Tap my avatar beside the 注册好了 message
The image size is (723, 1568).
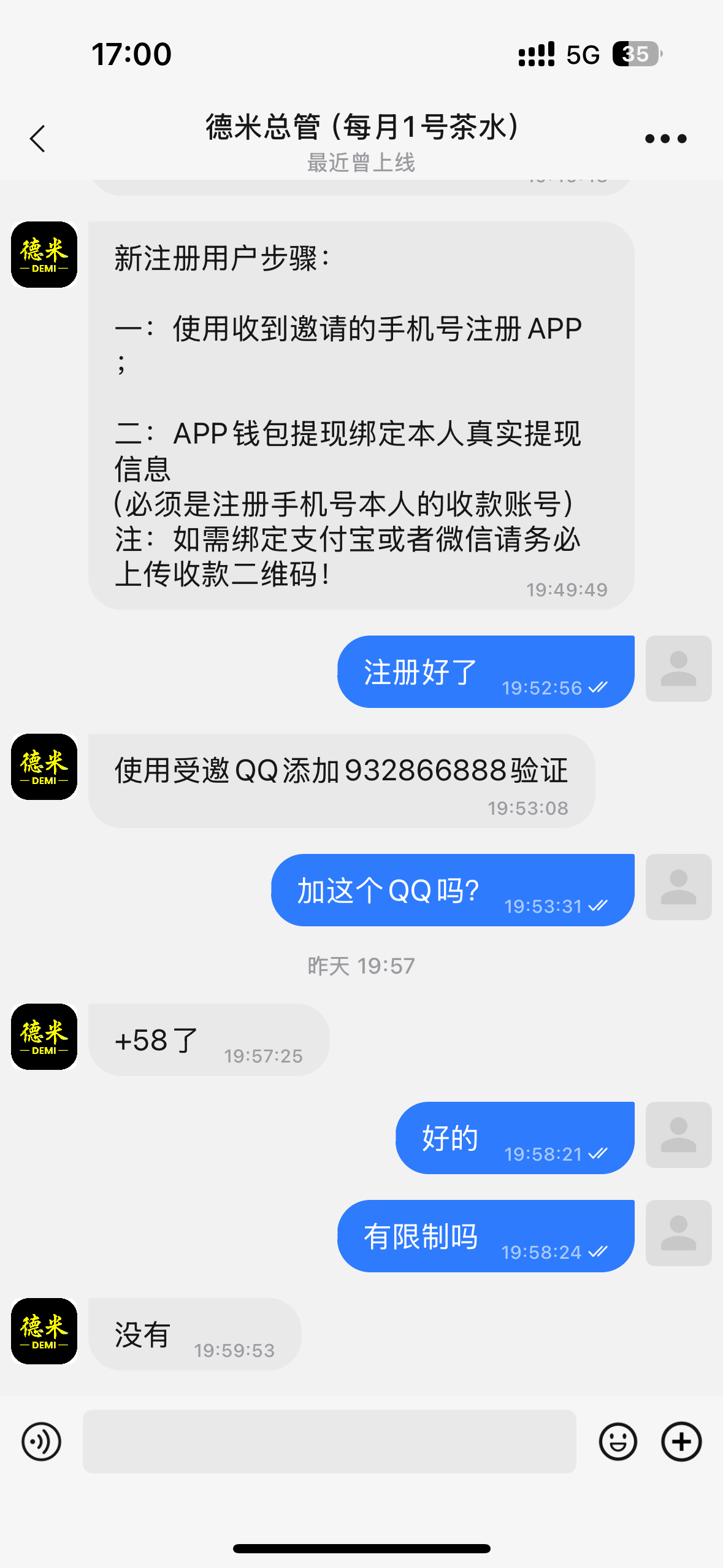tap(678, 669)
